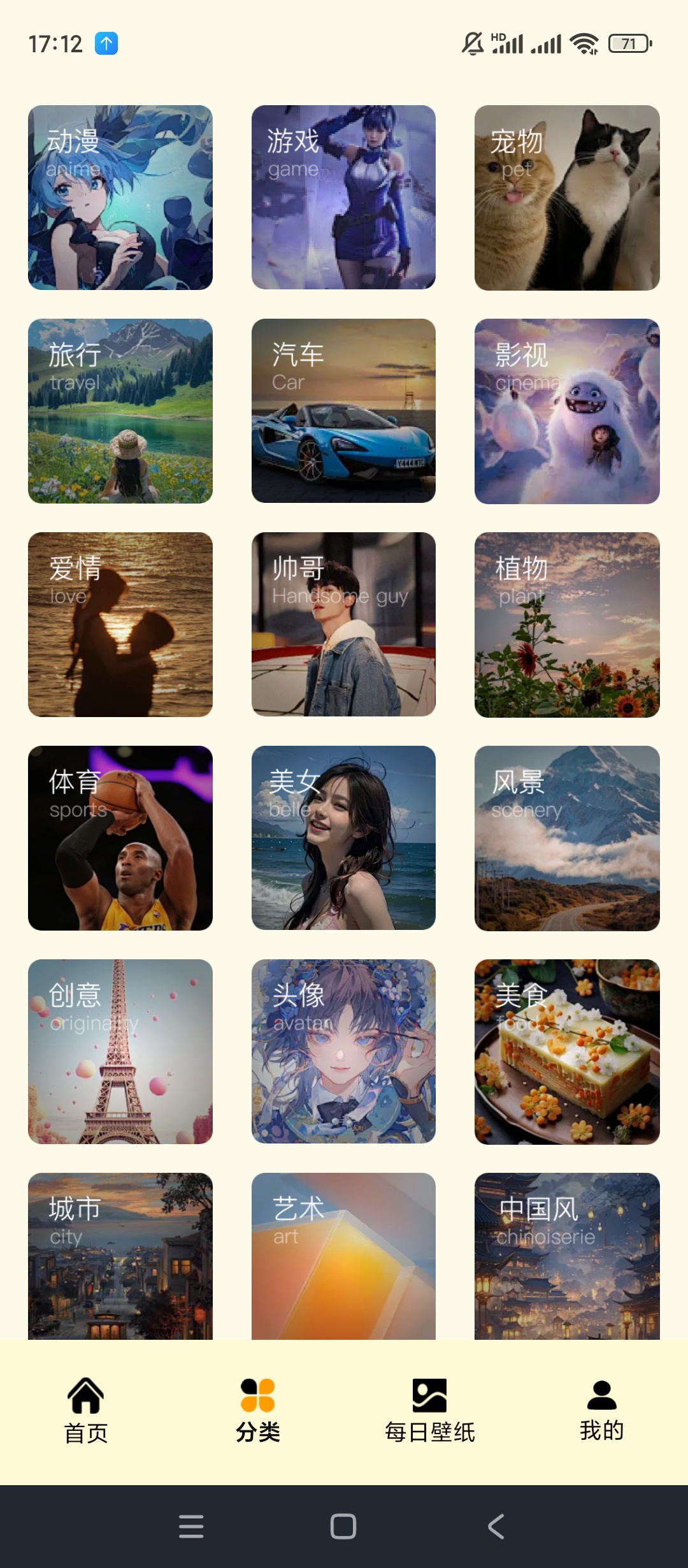
Task: Open the 美食 food category
Action: [x=567, y=1052]
